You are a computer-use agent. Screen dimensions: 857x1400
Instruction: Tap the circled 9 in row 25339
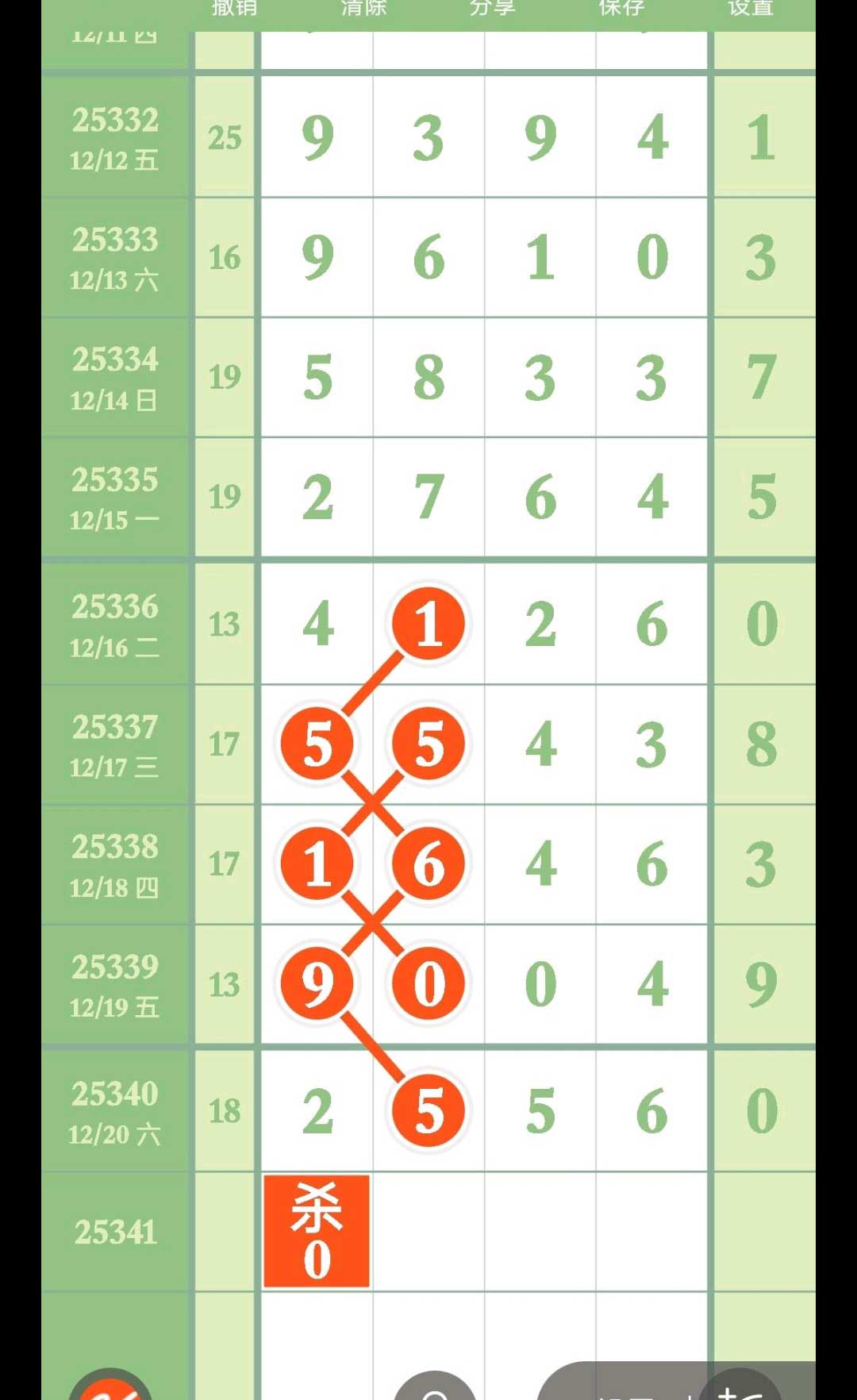317,984
